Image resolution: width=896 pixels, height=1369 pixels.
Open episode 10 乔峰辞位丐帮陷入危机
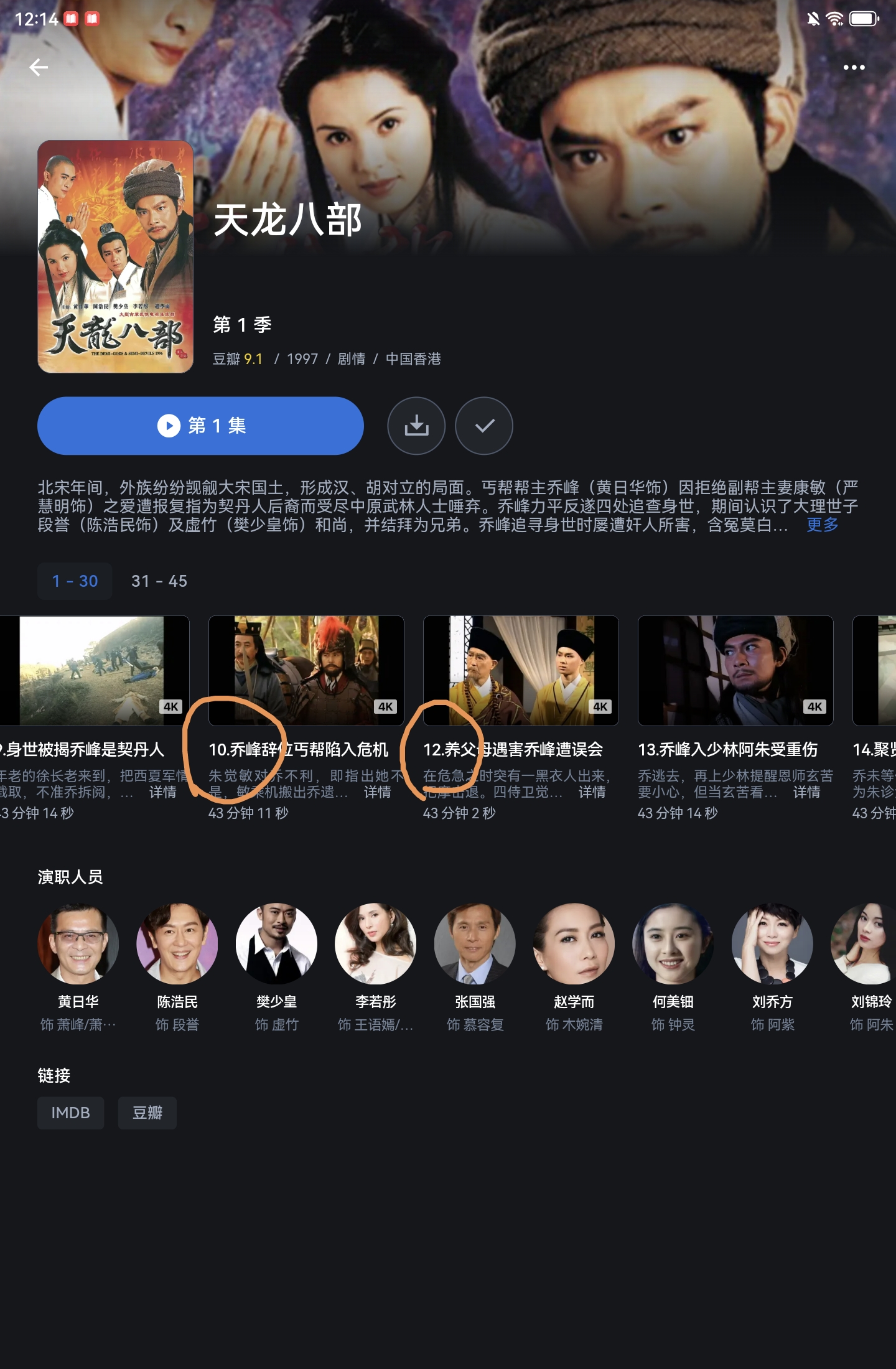(306, 671)
